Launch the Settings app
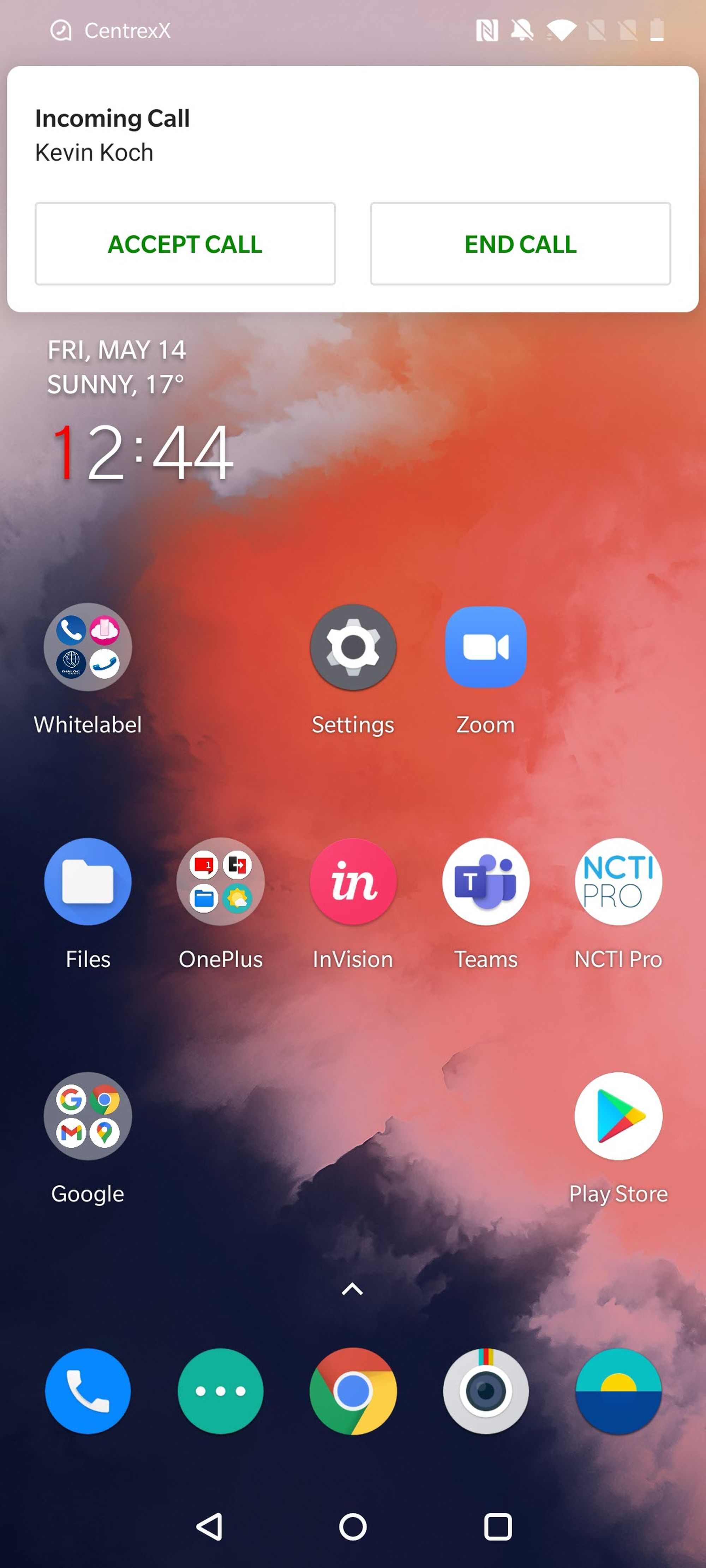Image resolution: width=706 pixels, height=1568 pixels. pos(353,647)
